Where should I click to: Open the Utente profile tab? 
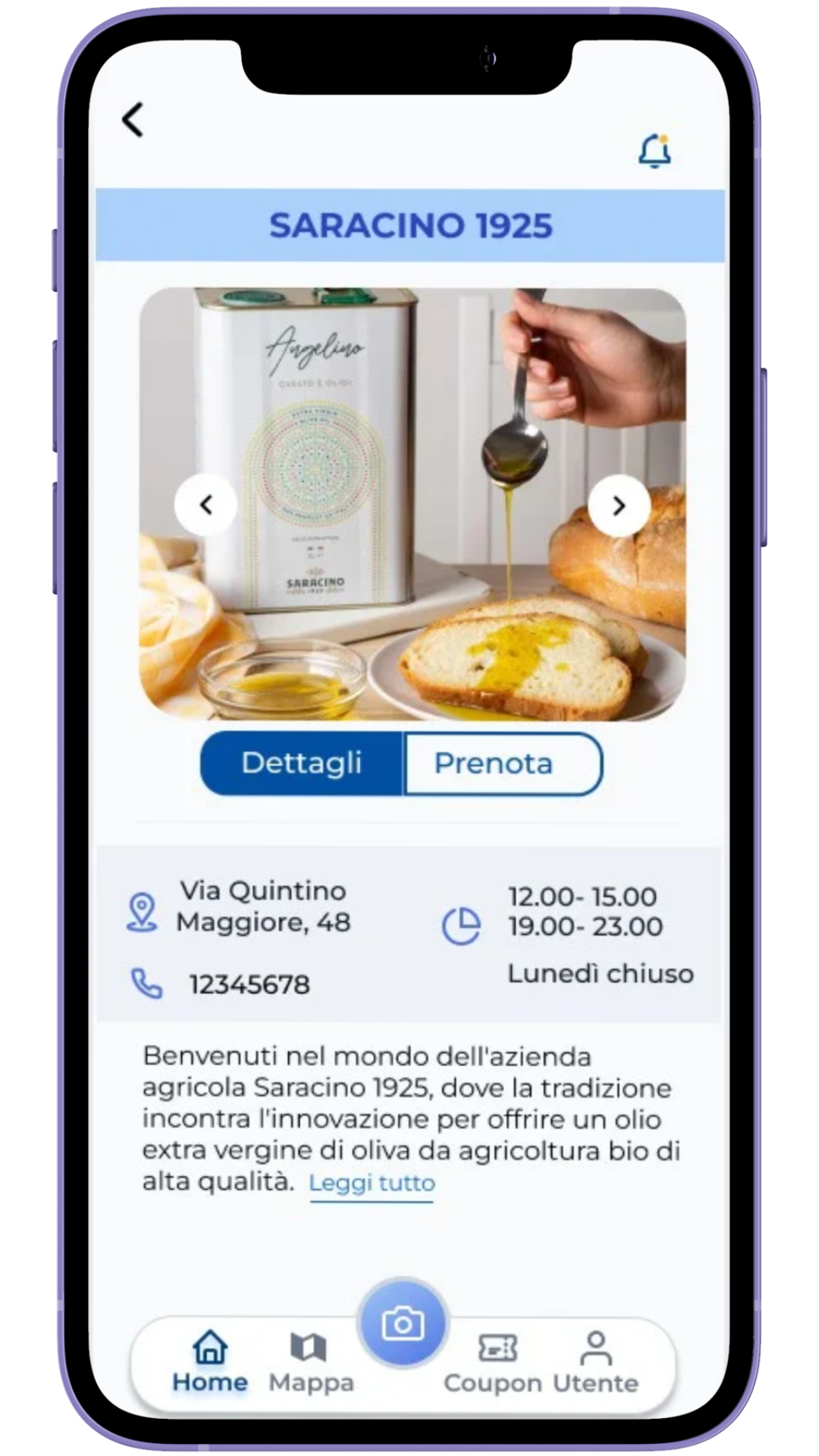coord(595,1362)
